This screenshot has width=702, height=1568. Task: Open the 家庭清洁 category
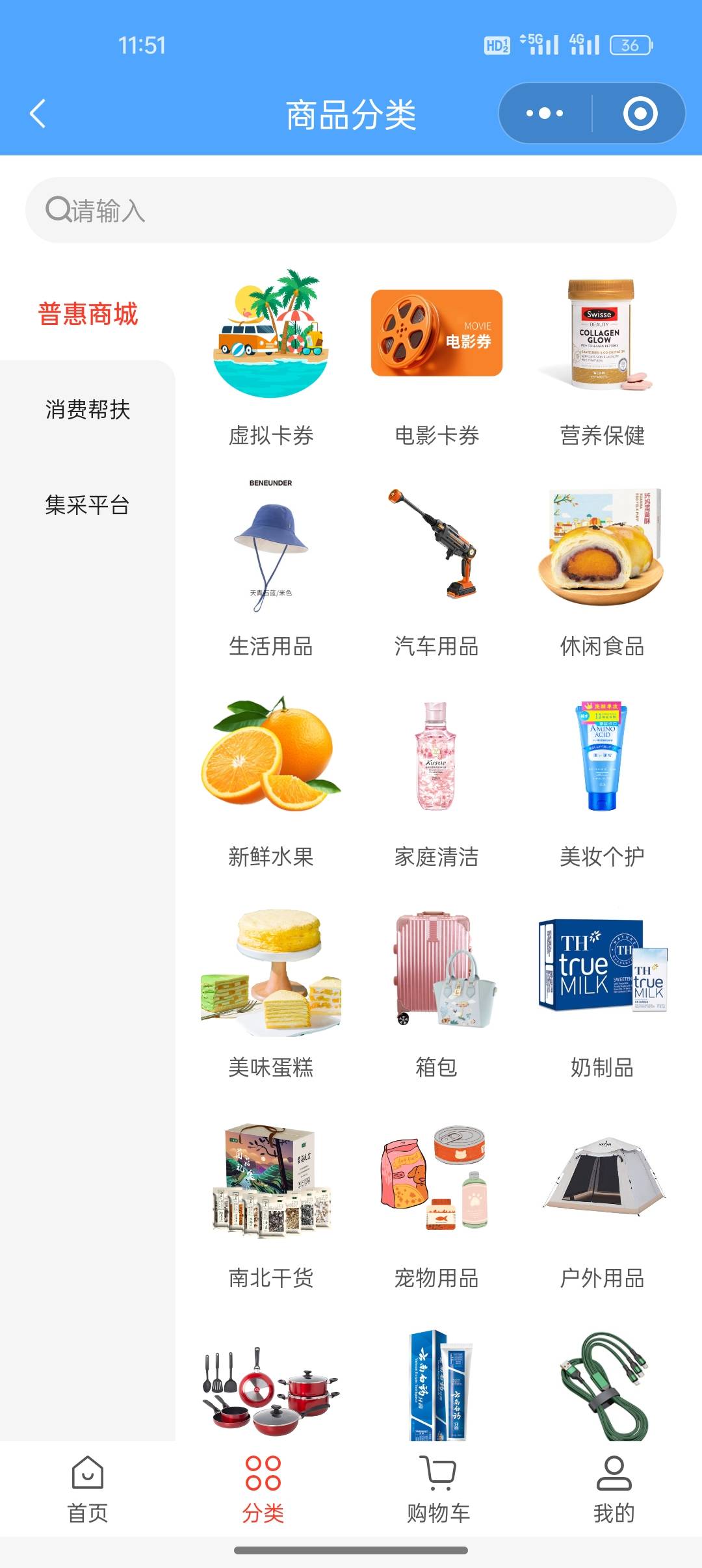pyautogui.click(x=437, y=780)
